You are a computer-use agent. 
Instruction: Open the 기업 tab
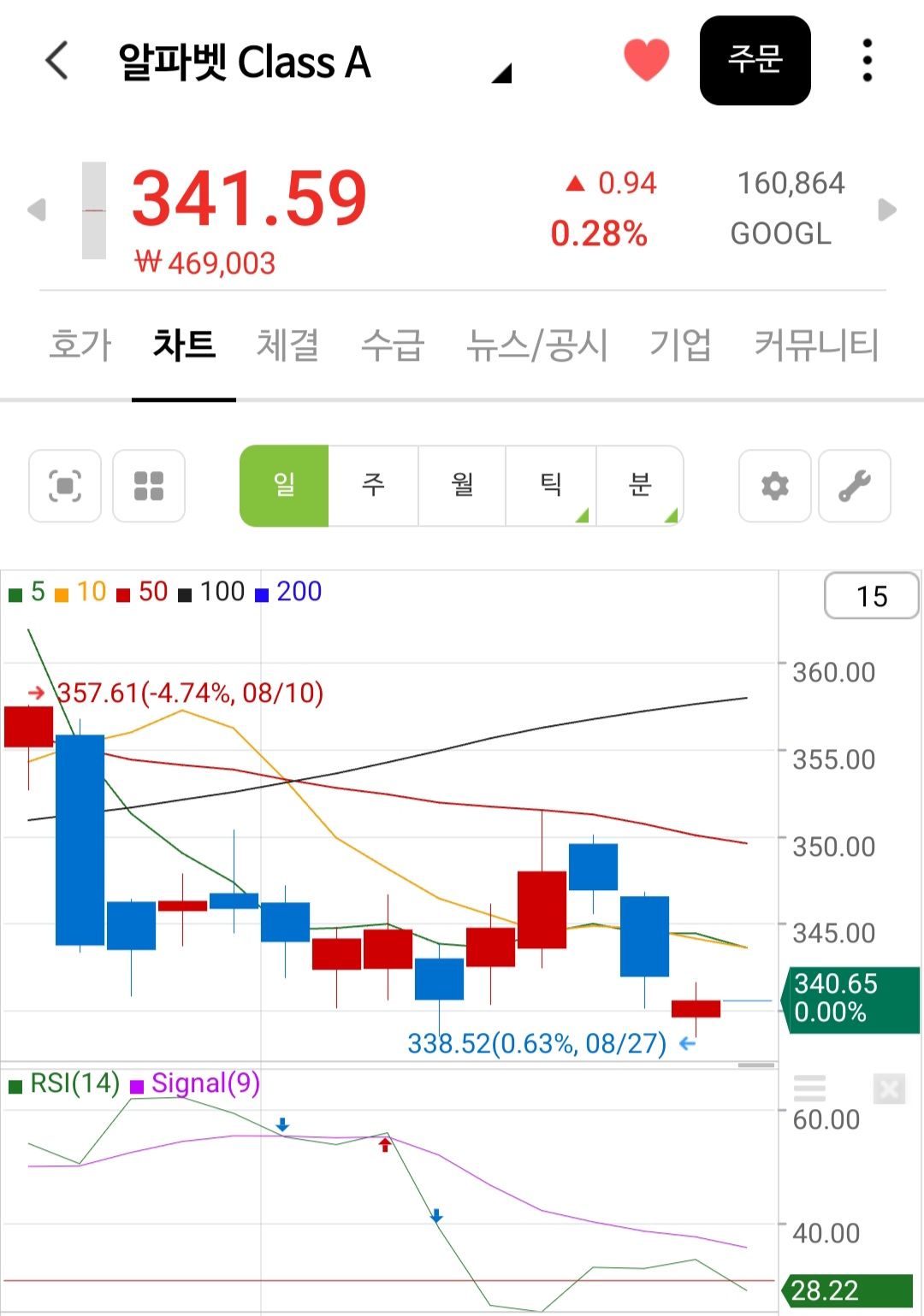[680, 345]
